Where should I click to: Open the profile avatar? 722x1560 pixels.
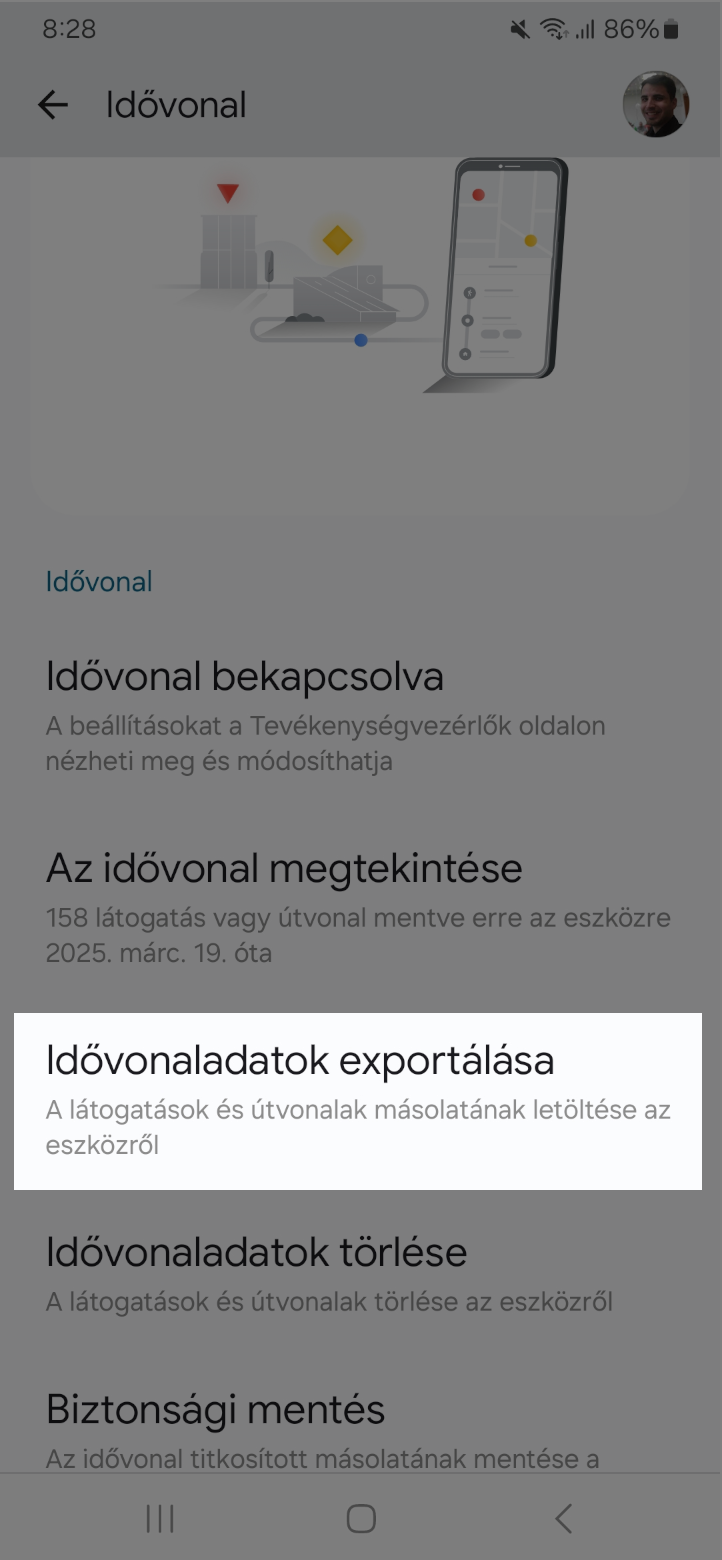tap(656, 104)
